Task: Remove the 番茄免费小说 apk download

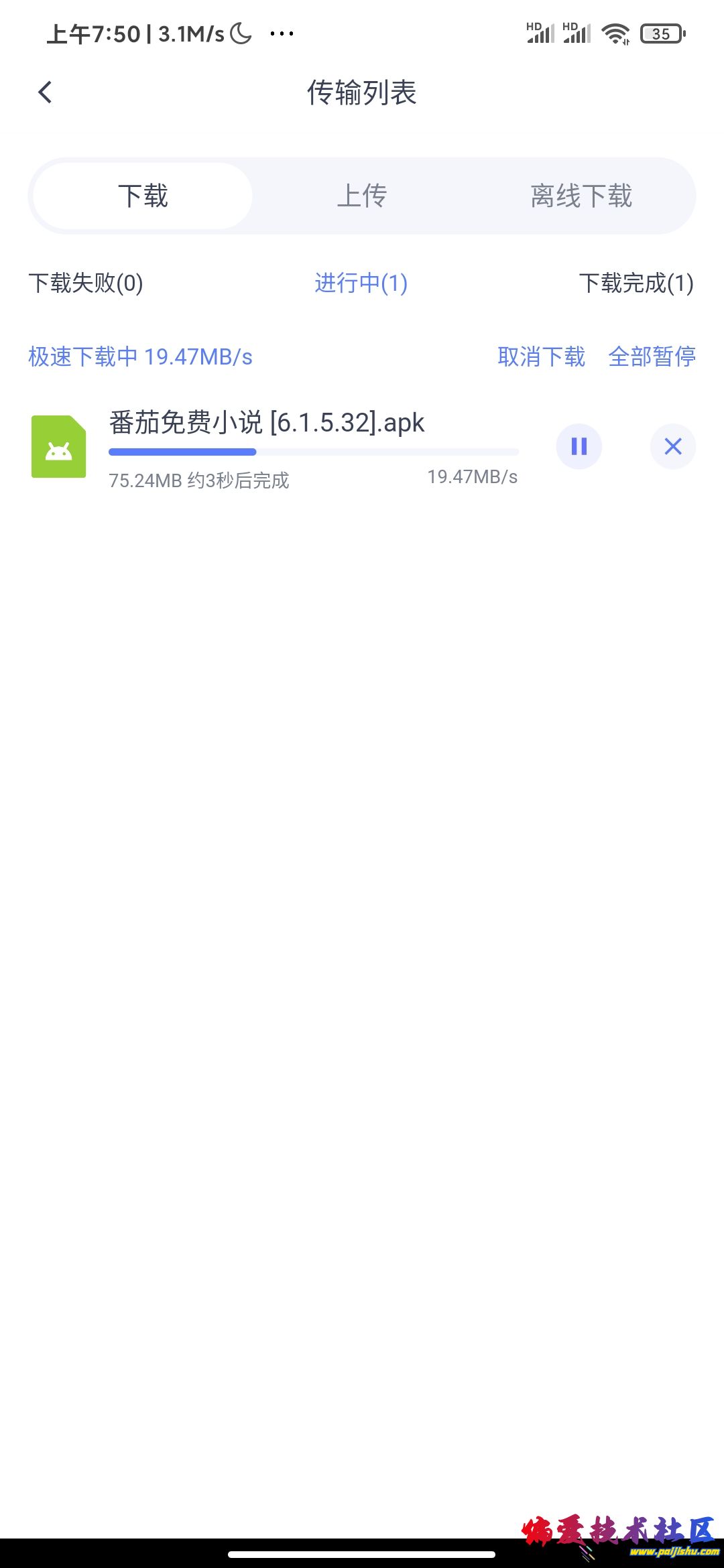Action: pos(673,446)
